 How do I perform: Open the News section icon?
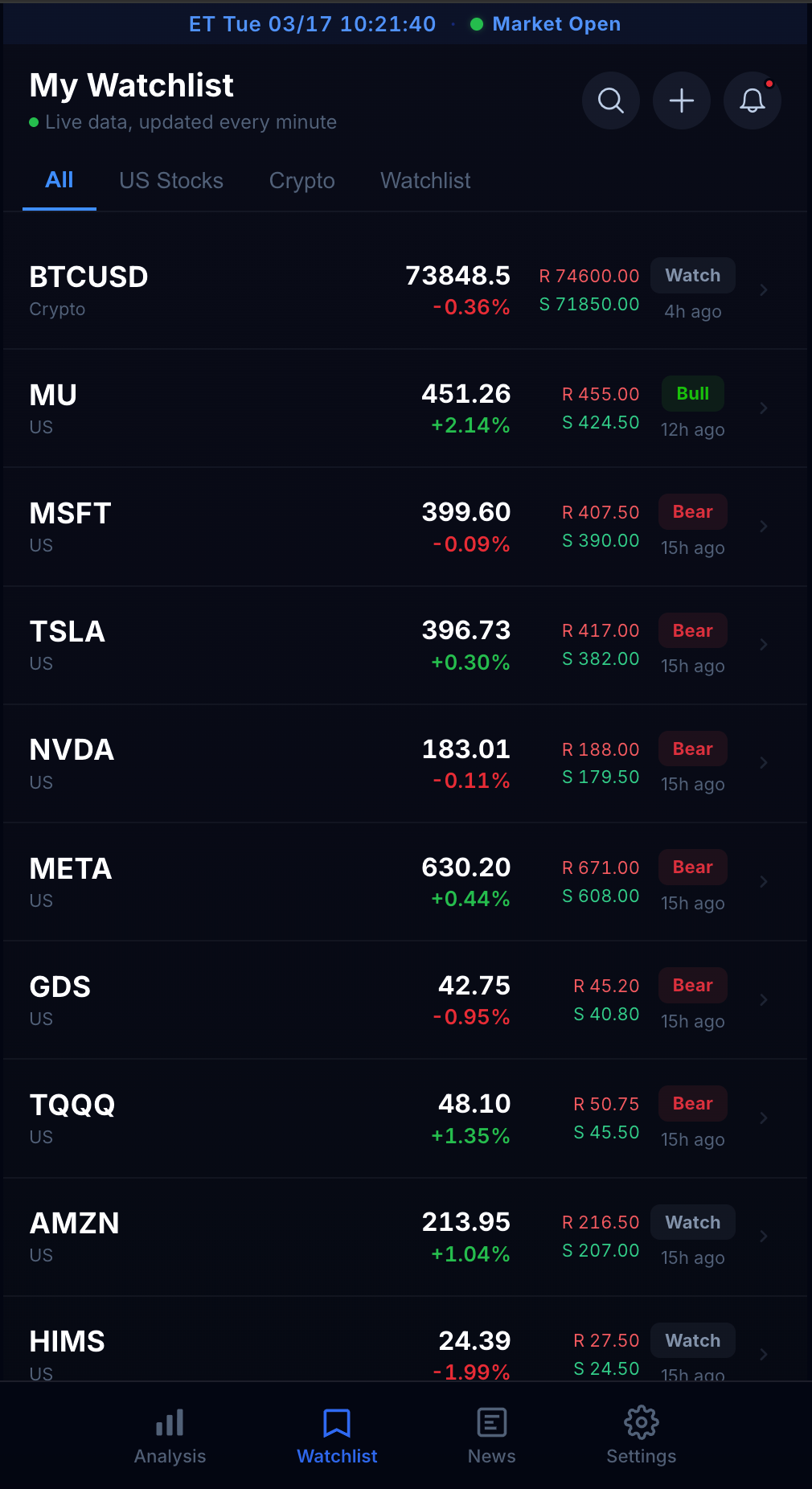click(x=491, y=1423)
